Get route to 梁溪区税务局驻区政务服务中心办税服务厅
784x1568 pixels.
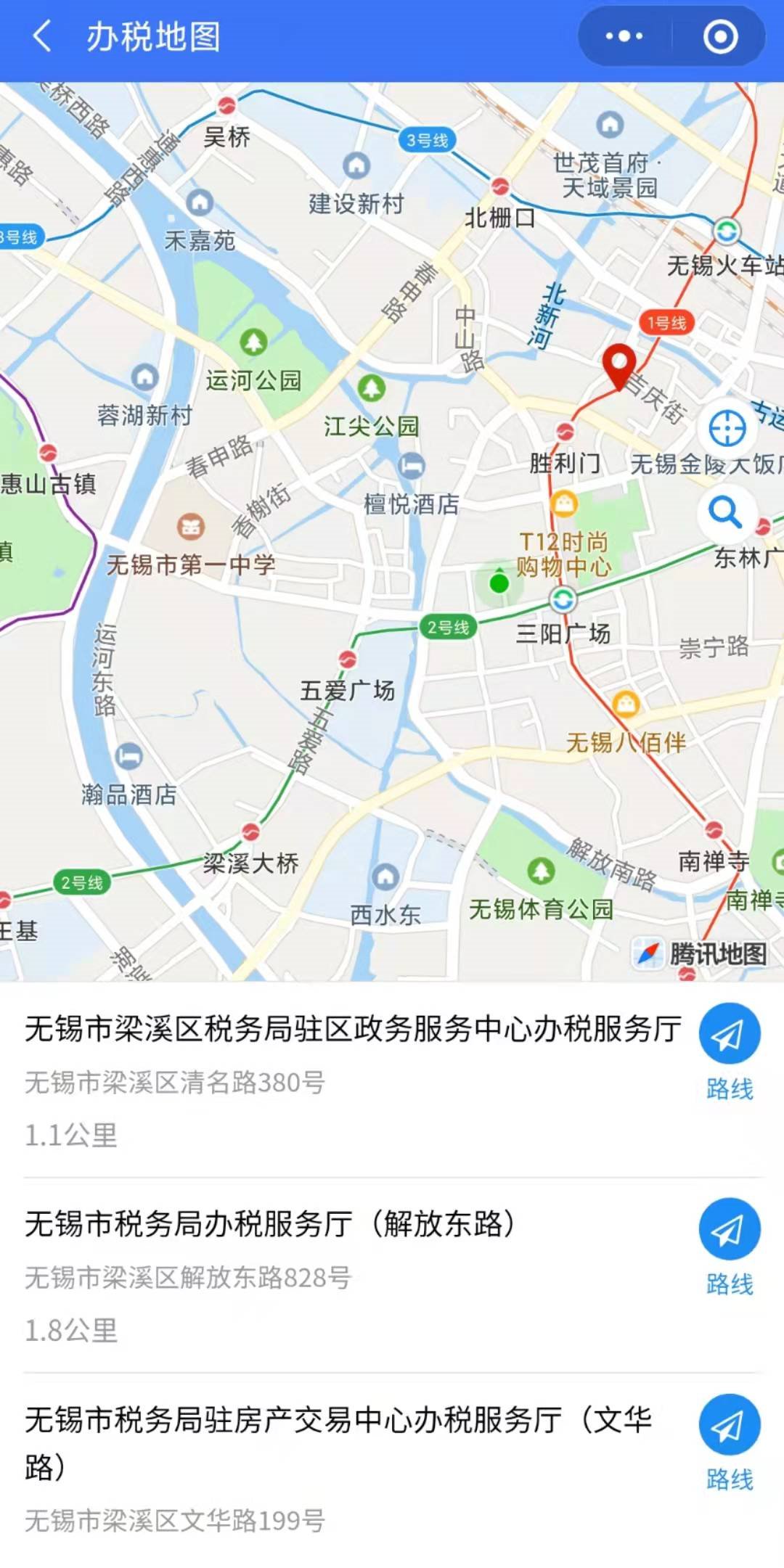coord(730,1051)
